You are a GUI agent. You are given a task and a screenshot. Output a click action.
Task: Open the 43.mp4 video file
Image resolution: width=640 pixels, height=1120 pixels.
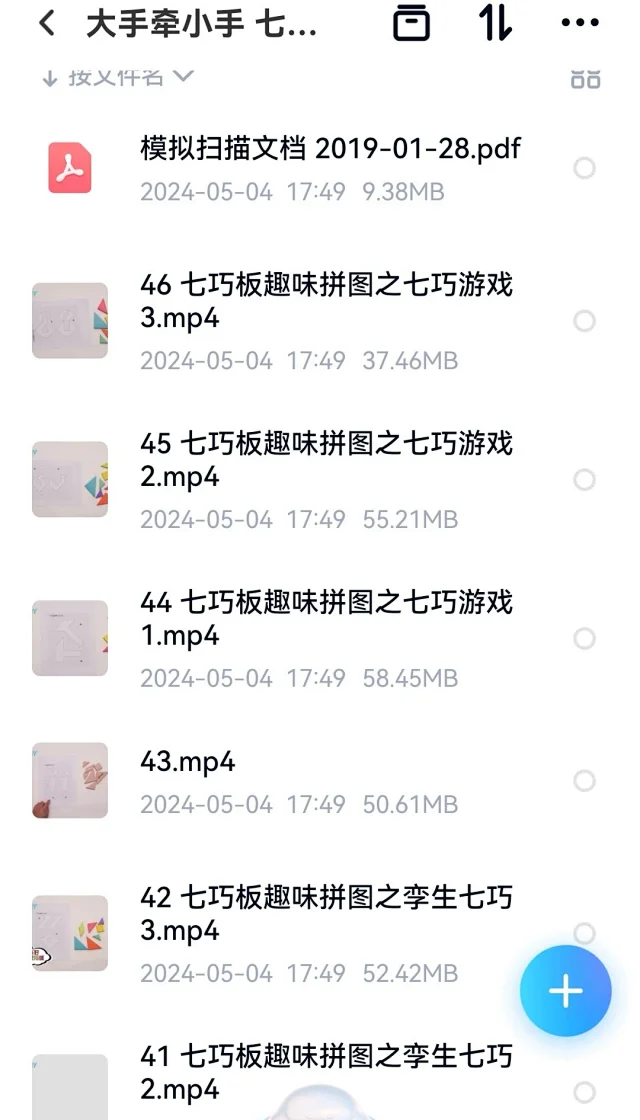188,763
